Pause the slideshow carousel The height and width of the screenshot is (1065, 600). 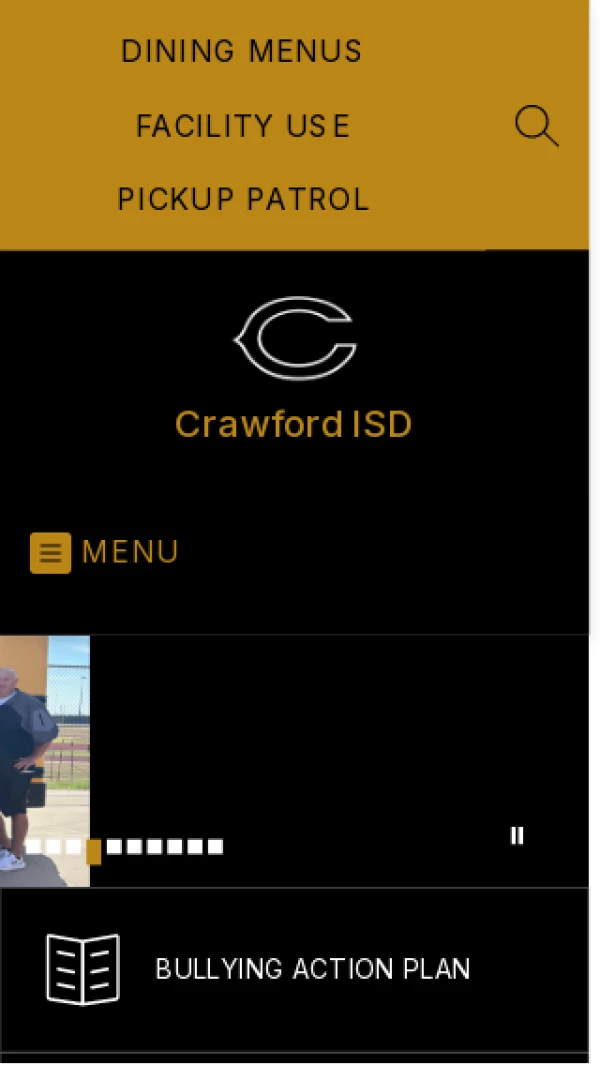click(x=517, y=836)
